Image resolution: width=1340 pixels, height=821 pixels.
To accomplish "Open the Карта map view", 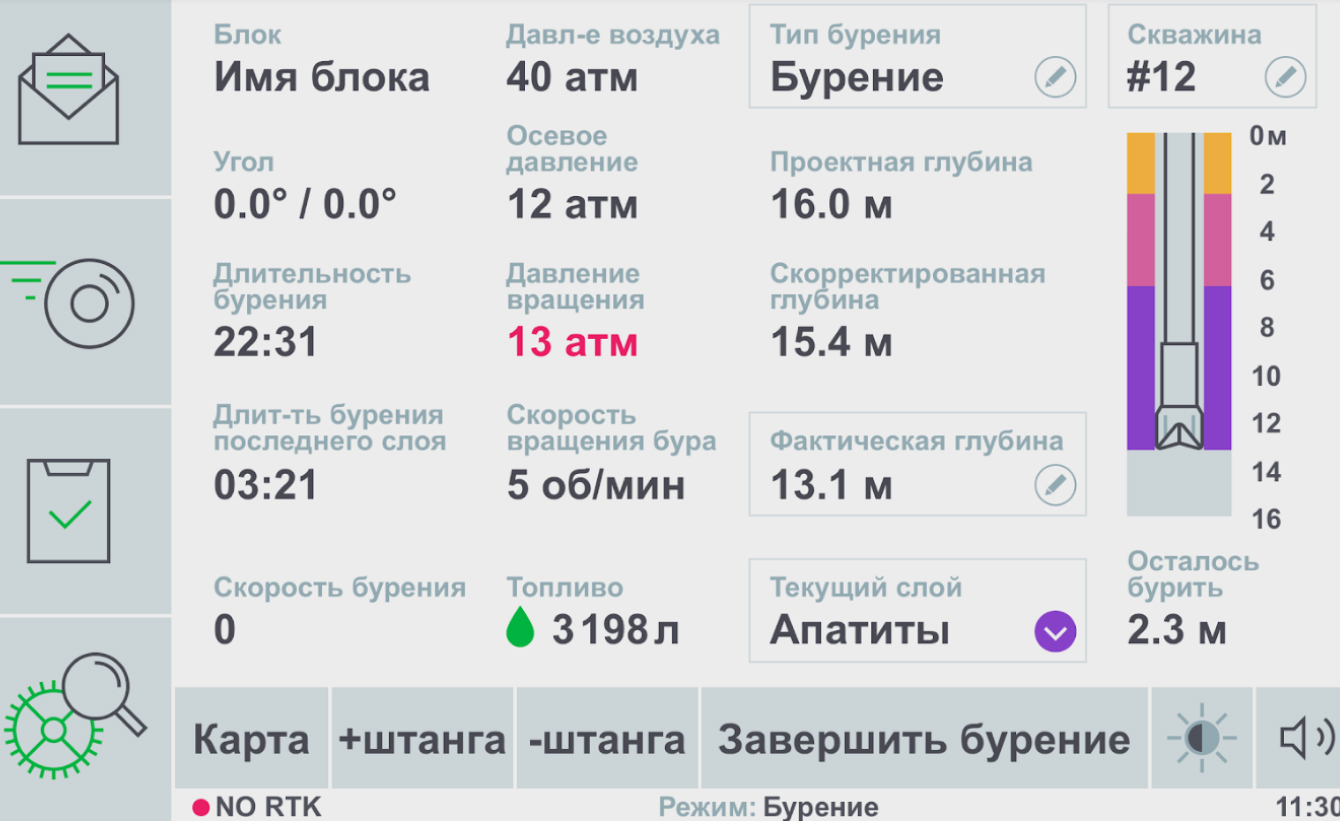I will click(251, 740).
